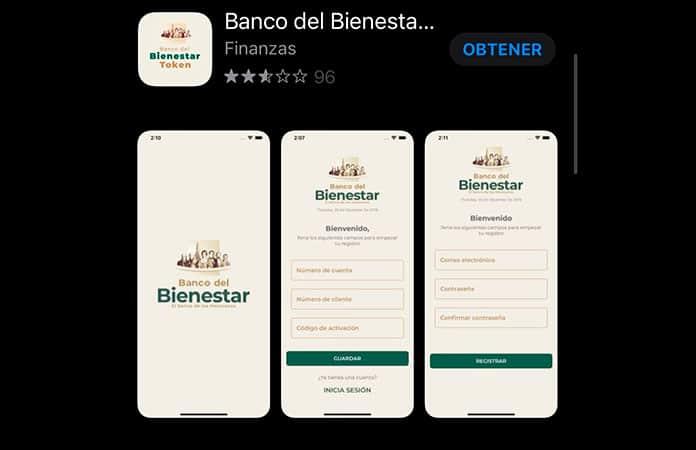The height and width of the screenshot is (450, 696).
Task: Open the screenshot preview with the REGISTRAR button
Action: click(491, 273)
